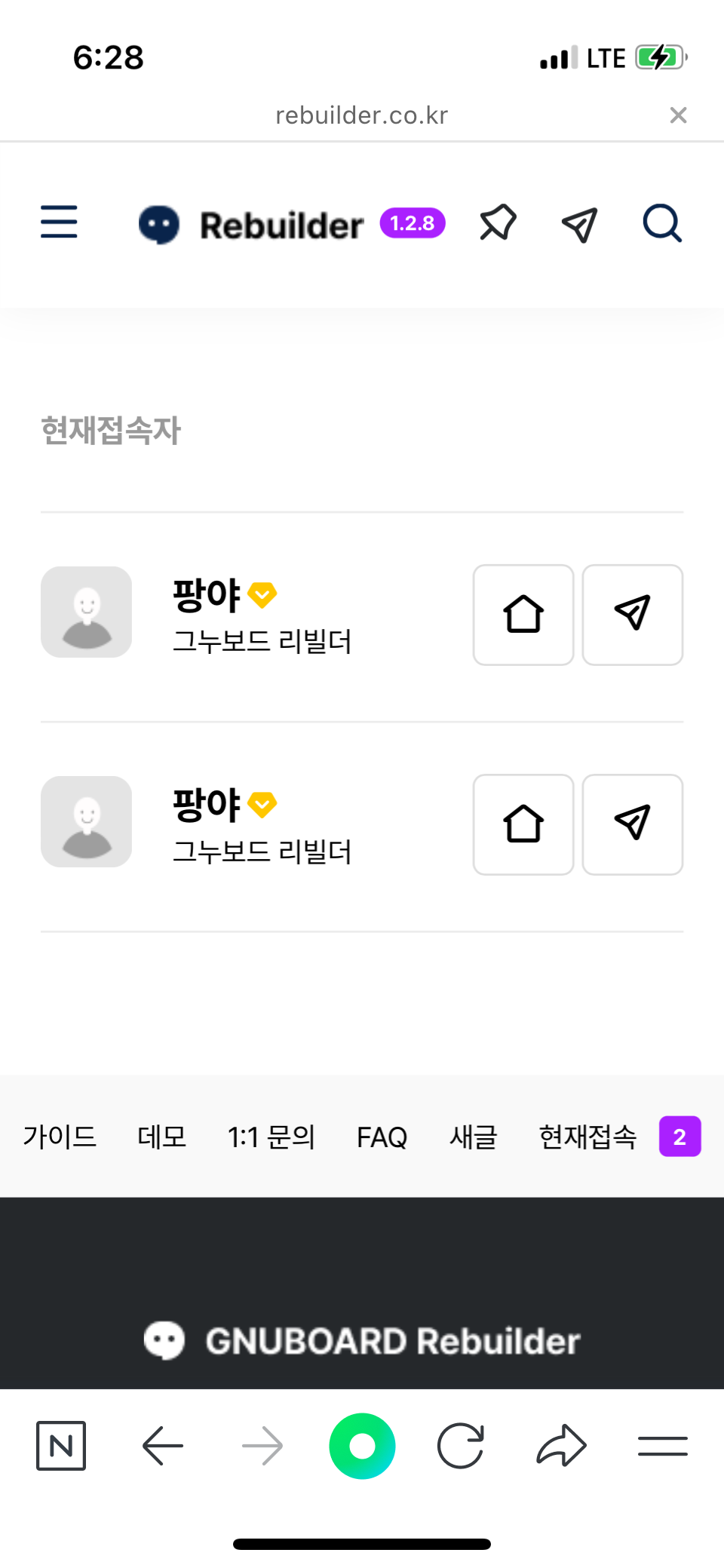This screenshot has width=724, height=1568.
Task: Go to the 데모 page
Action: [x=161, y=1136]
